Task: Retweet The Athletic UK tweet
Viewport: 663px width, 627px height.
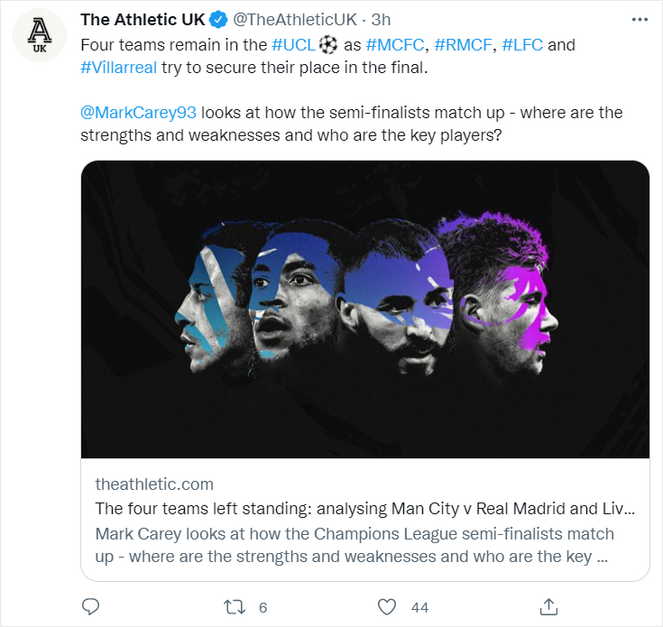Action: (233, 607)
